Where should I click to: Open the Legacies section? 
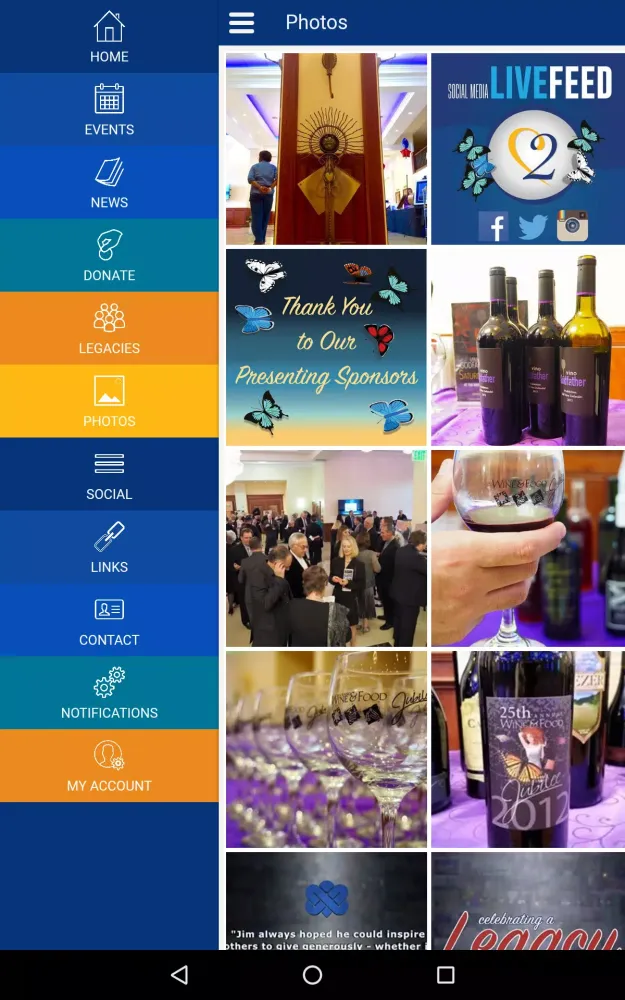109,329
